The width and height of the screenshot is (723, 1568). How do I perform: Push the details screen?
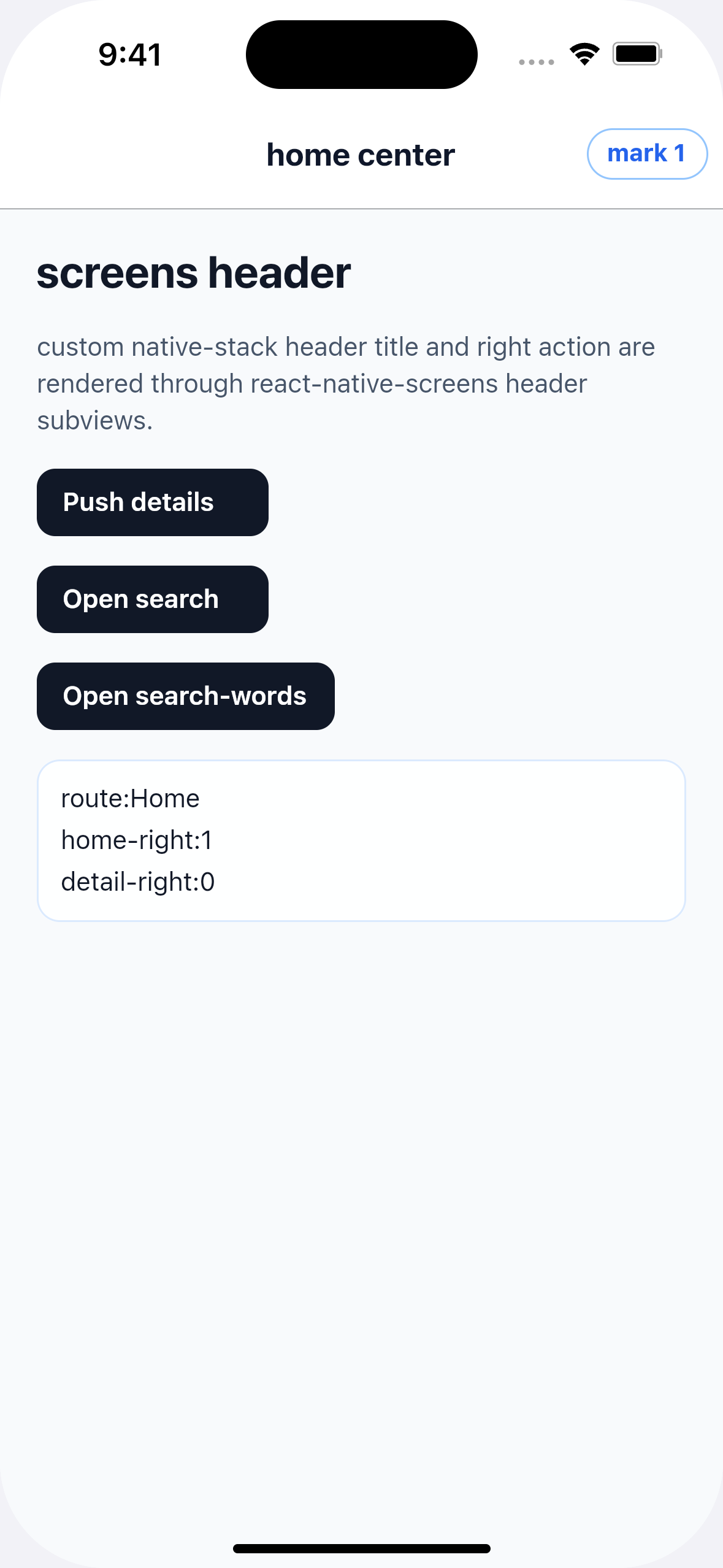(153, 502)
